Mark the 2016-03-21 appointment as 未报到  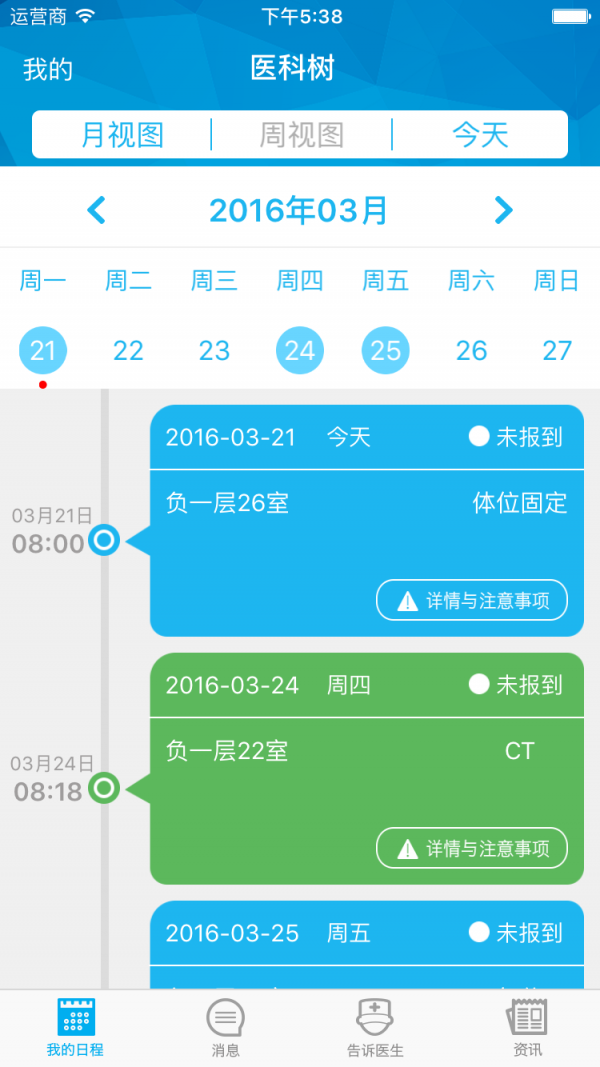[x=516, y=437]
